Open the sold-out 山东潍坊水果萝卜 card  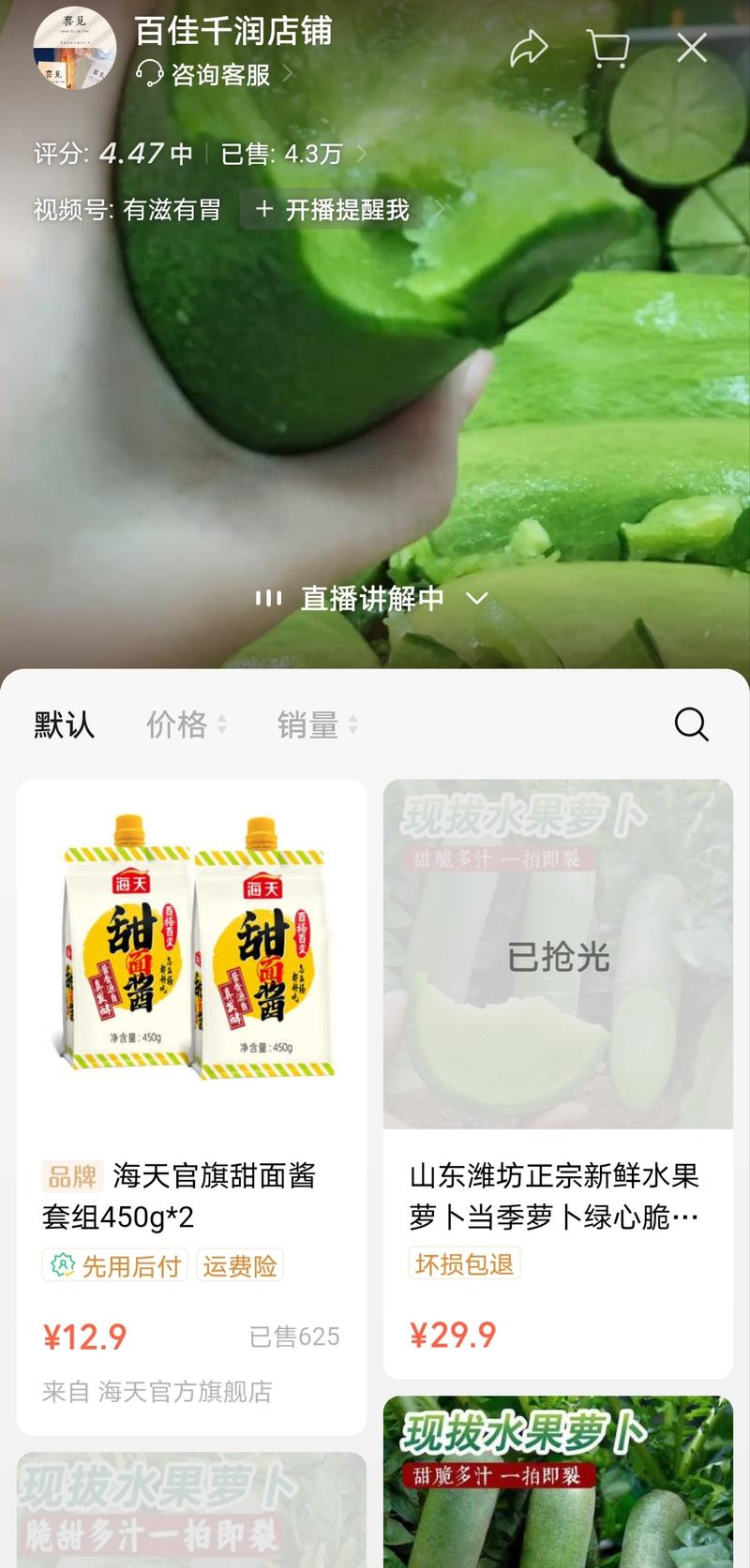click(558, 1078)
